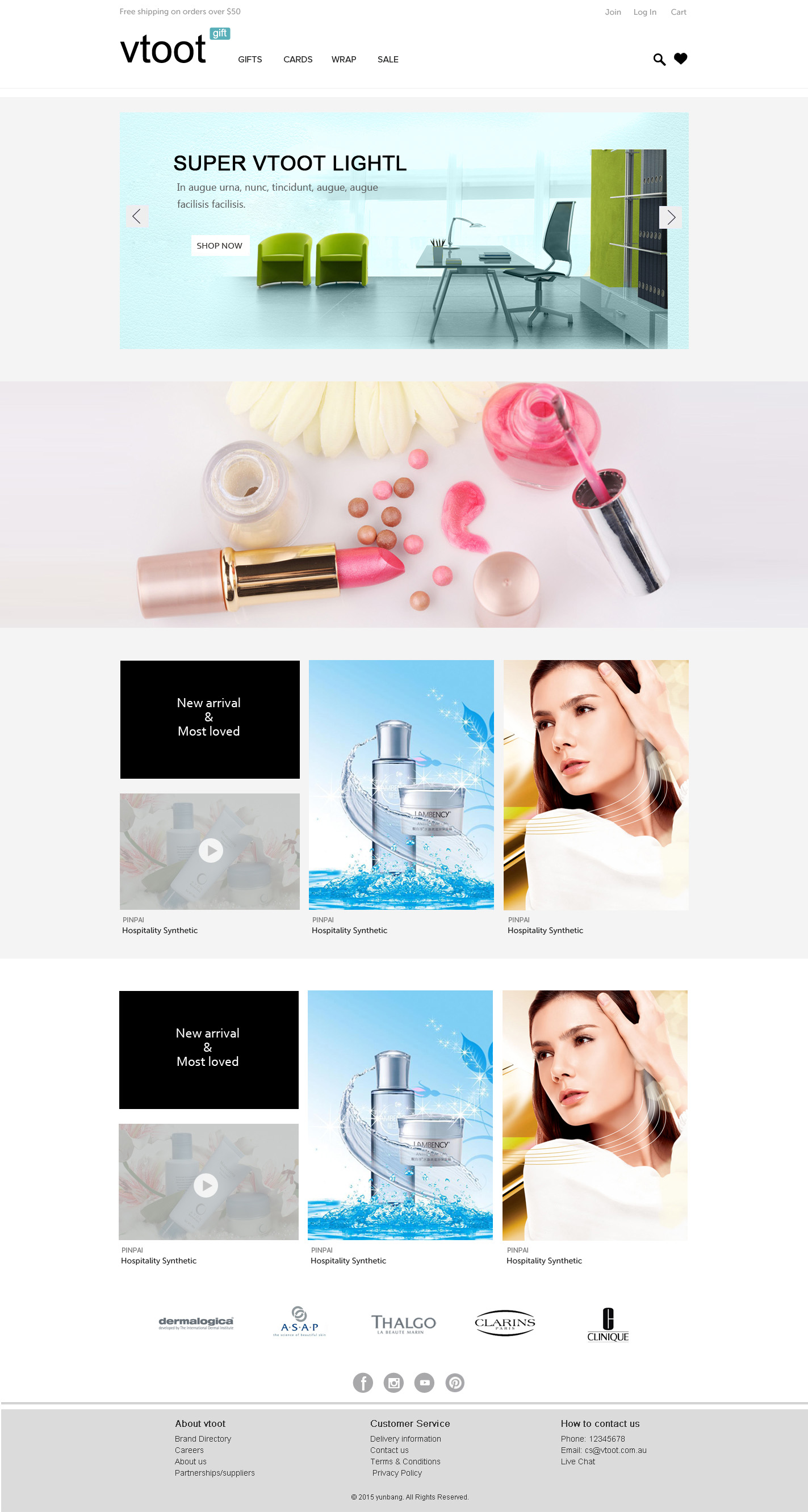Open the wishlist heart icon

point(680,58)
